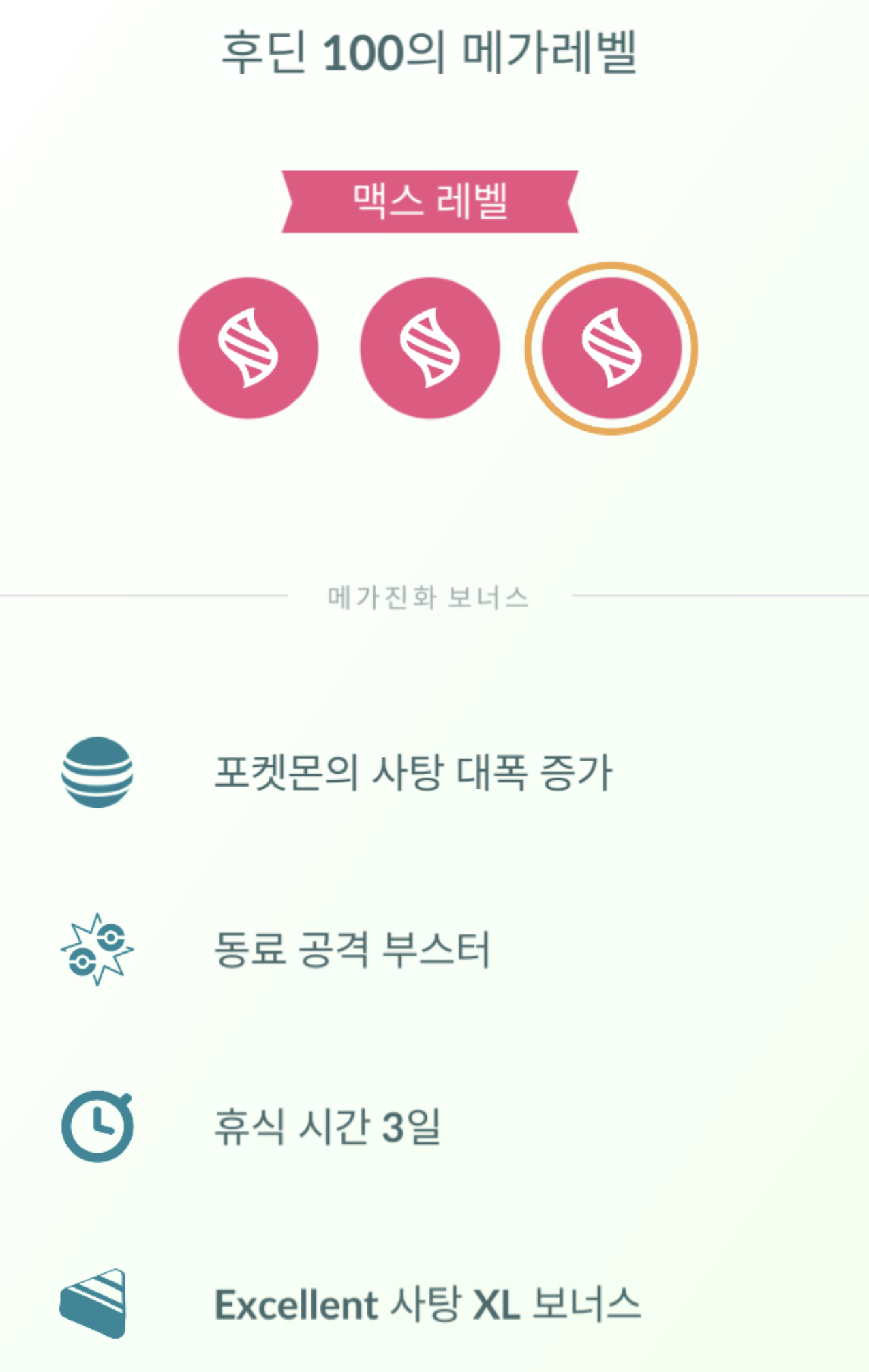Viewport: 869px width, 1372px height.
Task: Select the mega level 1 icon
Action: click(x=248, y=348)
